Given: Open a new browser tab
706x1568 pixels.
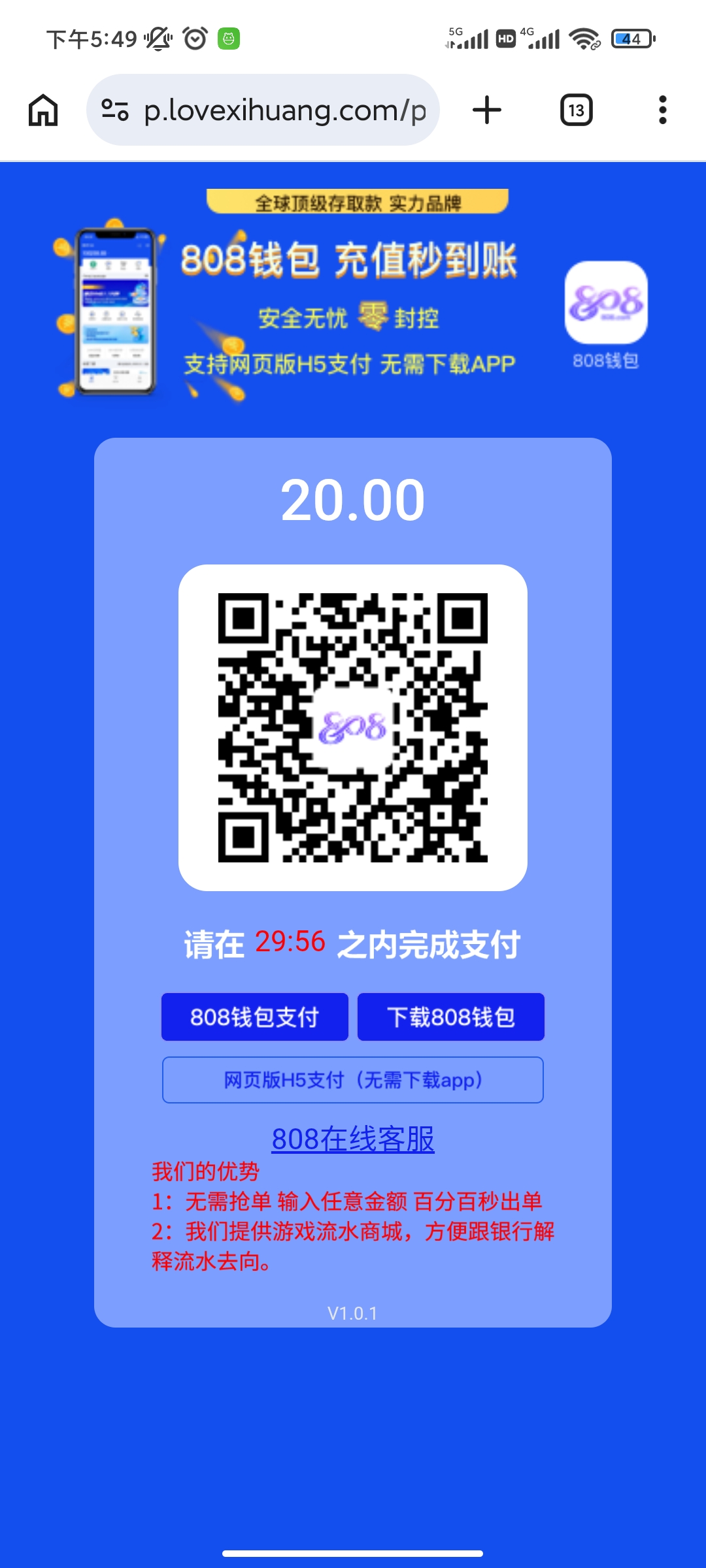Looking at the screenshot, I should pyautogui.click(x=487, y=110).
